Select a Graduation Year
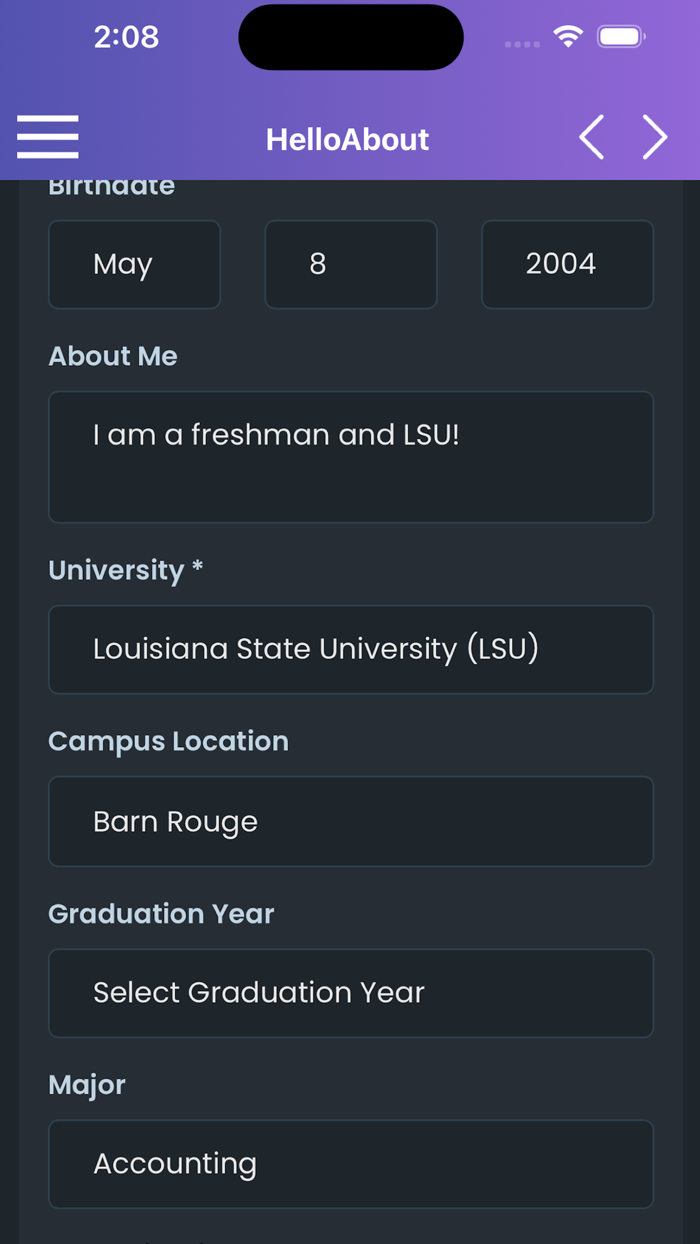Image resolution: width=700 pixels, height=1244 pixels. pyautogui.click(x=350, y=992)
